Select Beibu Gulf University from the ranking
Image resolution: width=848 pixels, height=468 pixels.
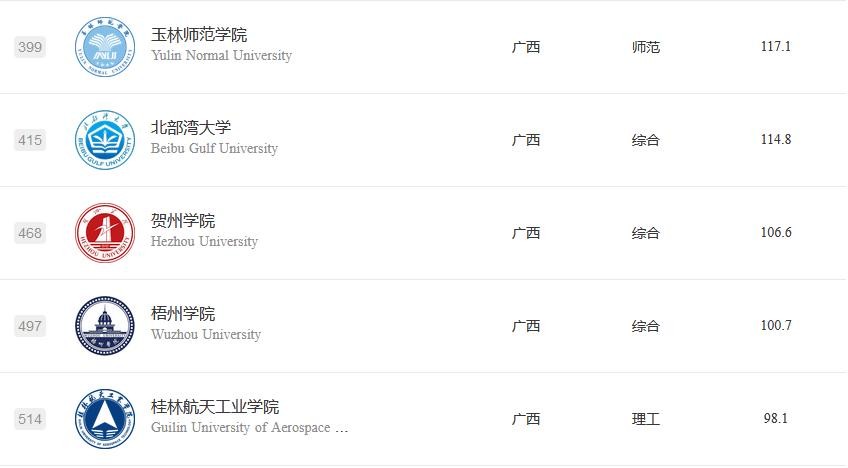click(191, 128)
